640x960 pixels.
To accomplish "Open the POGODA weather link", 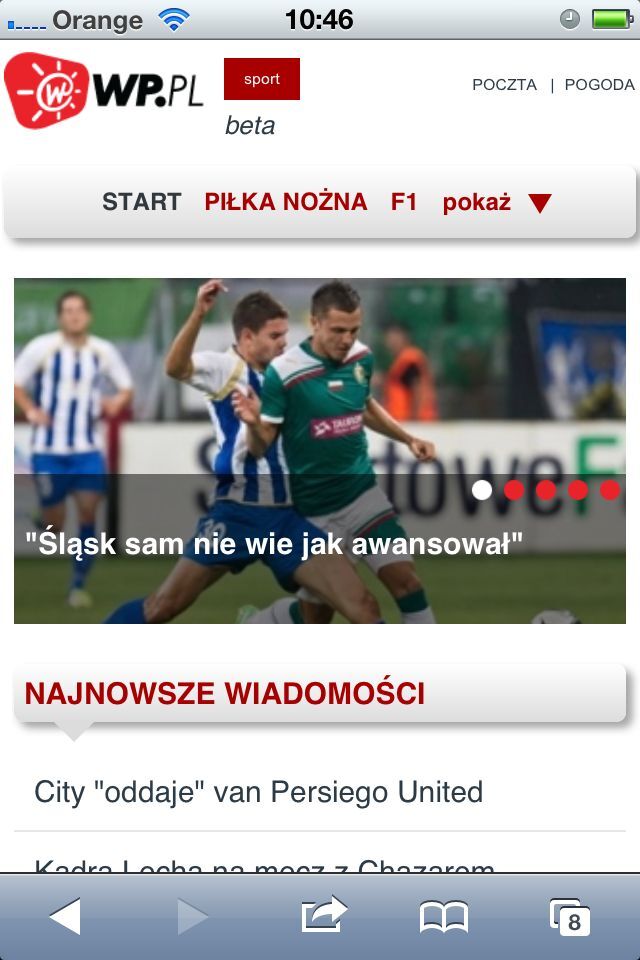I will tap(599, 85).
